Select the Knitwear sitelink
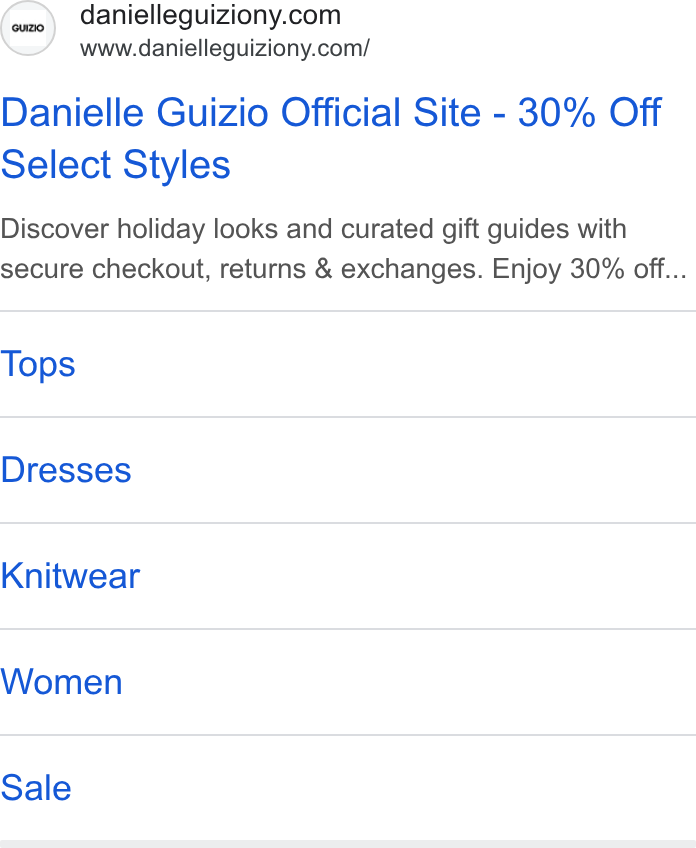The image size is (696, 848). click(348, 576)
